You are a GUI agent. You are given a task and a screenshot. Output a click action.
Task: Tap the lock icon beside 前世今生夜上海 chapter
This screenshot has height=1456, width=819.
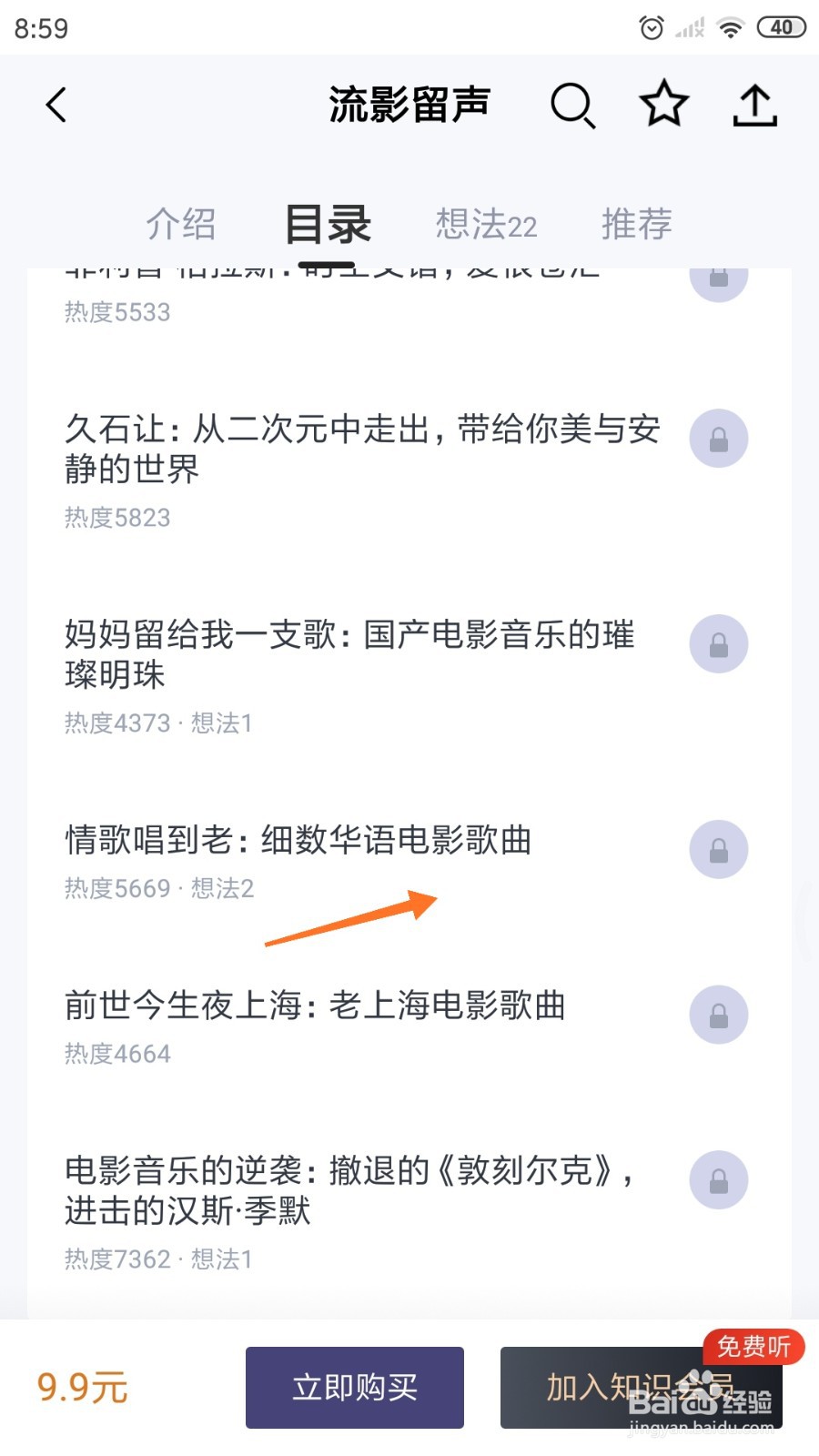coord(719,1015)
